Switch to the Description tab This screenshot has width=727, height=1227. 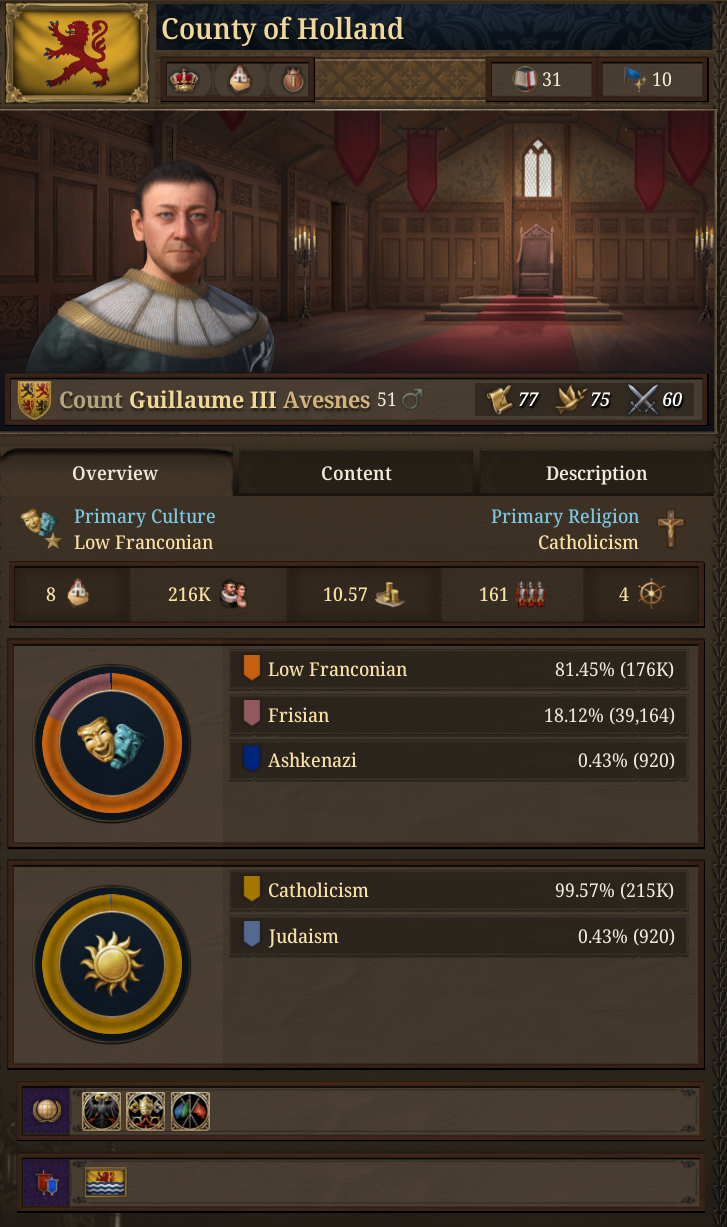click(596, 473)
